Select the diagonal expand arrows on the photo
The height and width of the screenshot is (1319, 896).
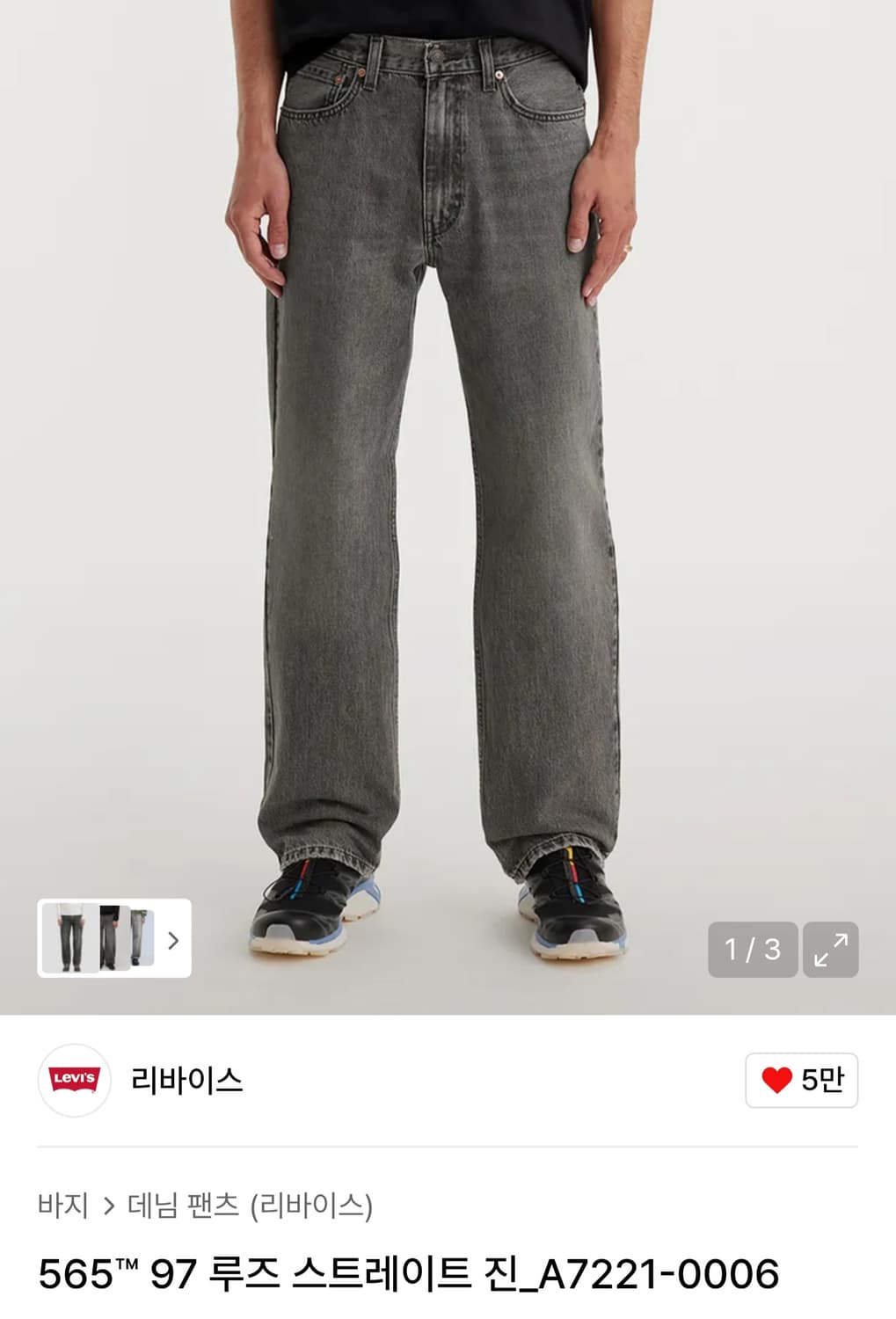tap(831, 951)
